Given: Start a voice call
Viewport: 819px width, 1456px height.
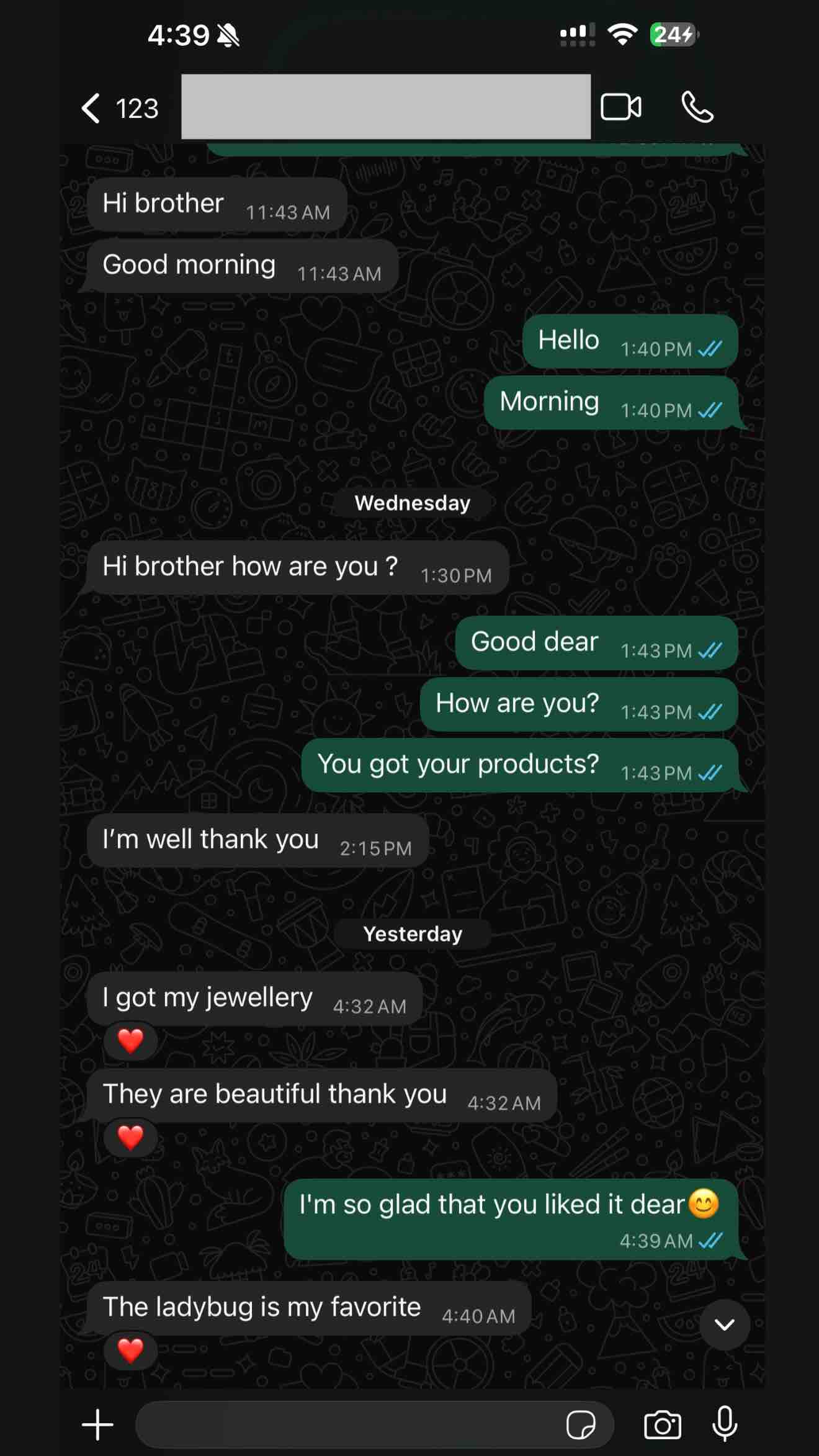Looking at the screenshot, I should coord(697,107).
